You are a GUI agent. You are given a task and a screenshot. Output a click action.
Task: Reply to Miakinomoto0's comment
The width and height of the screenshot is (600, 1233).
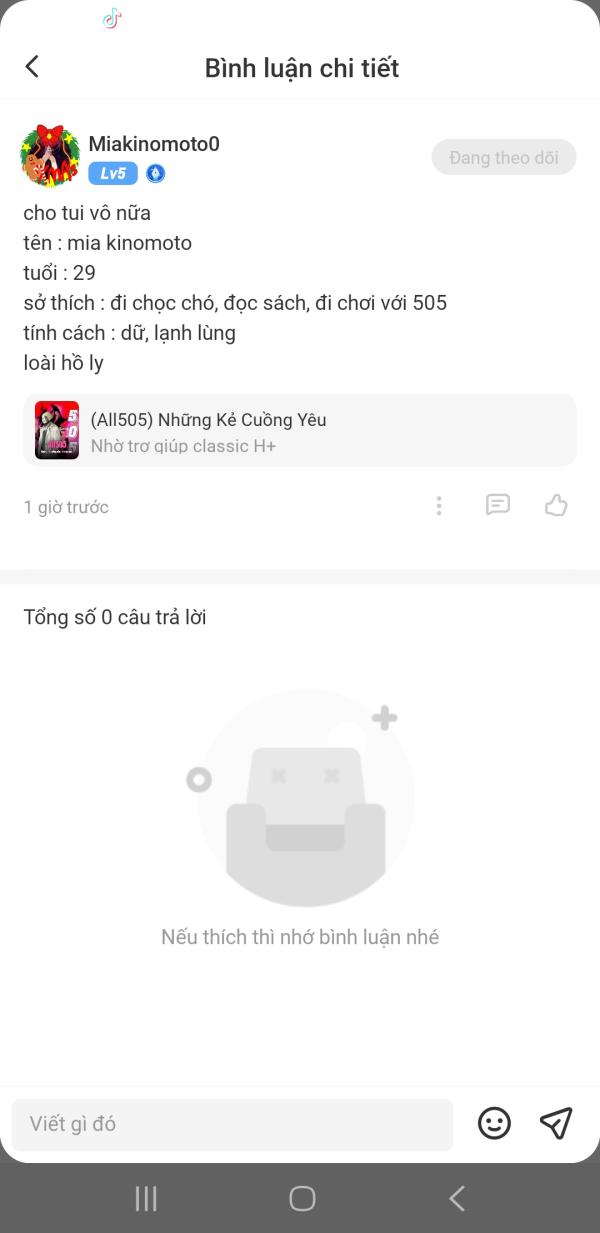498,505
